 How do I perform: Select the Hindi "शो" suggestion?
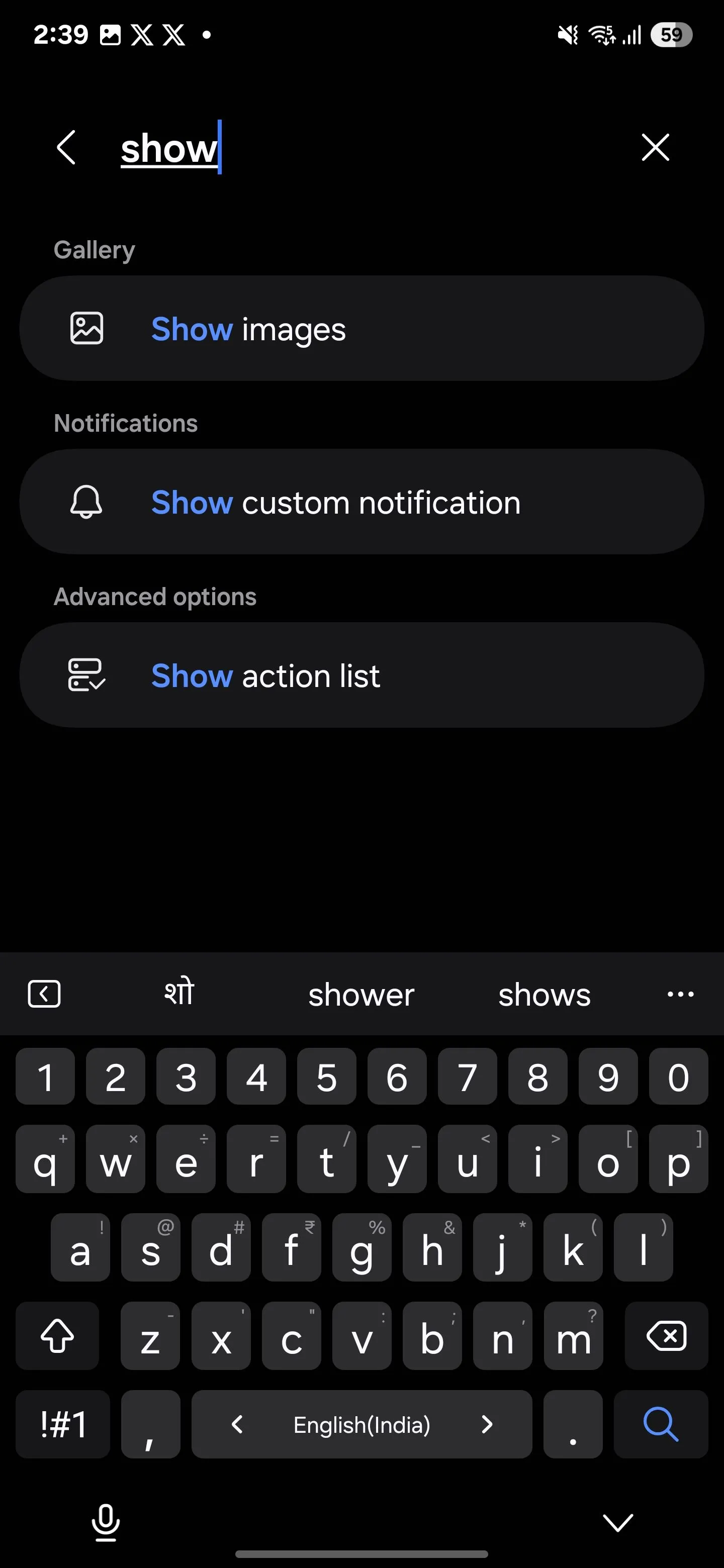[x=179, y=994]
